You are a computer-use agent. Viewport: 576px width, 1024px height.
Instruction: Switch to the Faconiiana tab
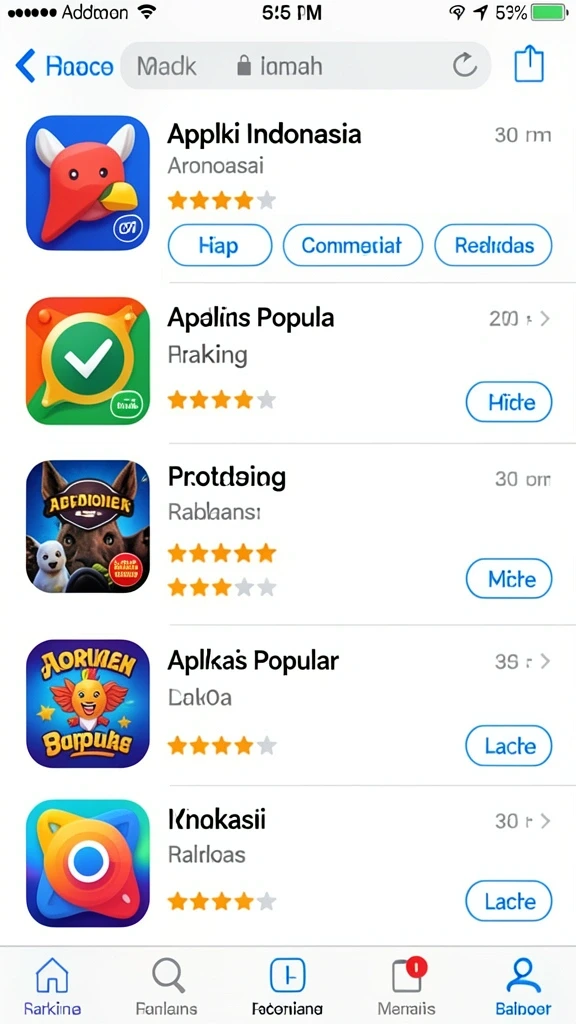[287, 986]
